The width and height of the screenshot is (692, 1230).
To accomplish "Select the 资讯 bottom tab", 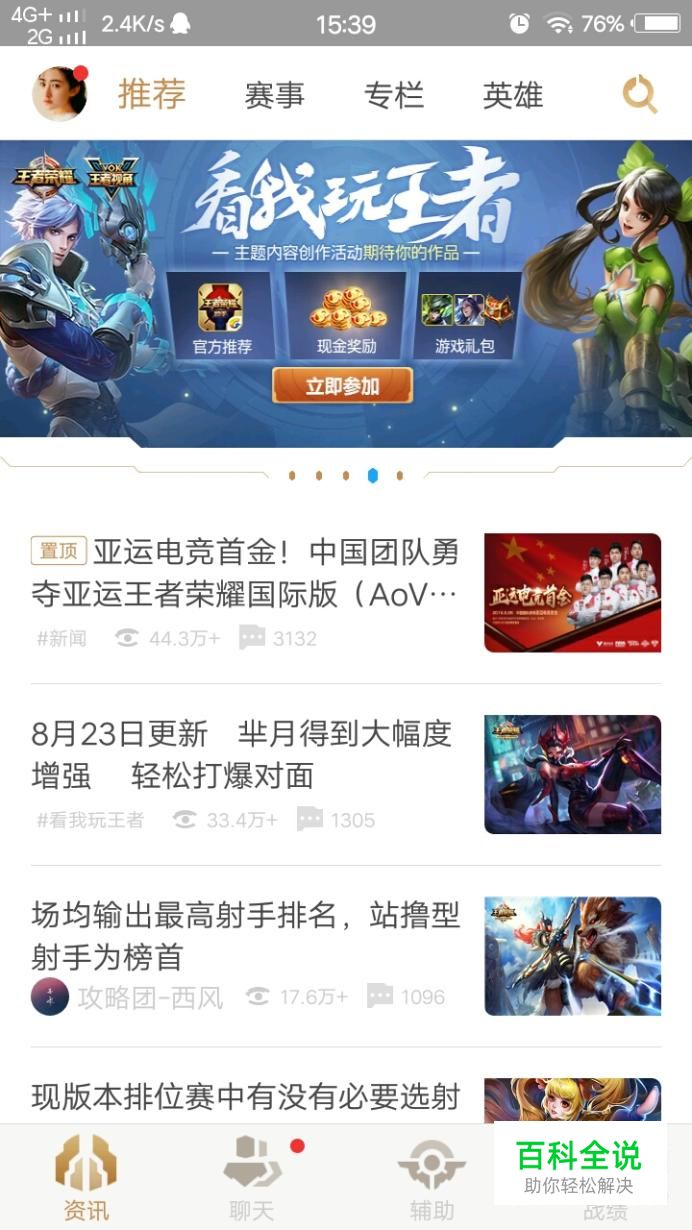I will 86,1178.
